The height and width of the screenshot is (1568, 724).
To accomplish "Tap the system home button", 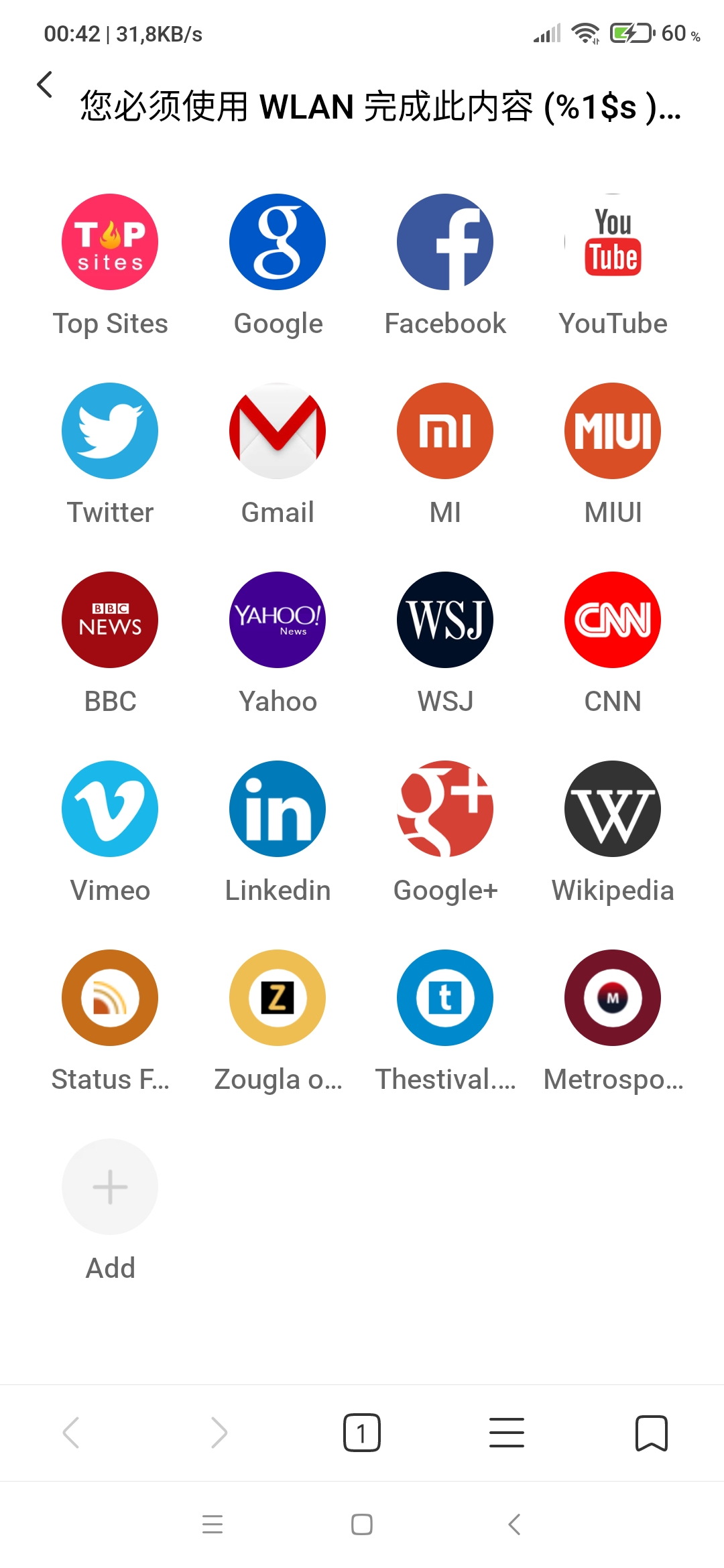I will pos(362,1524).
